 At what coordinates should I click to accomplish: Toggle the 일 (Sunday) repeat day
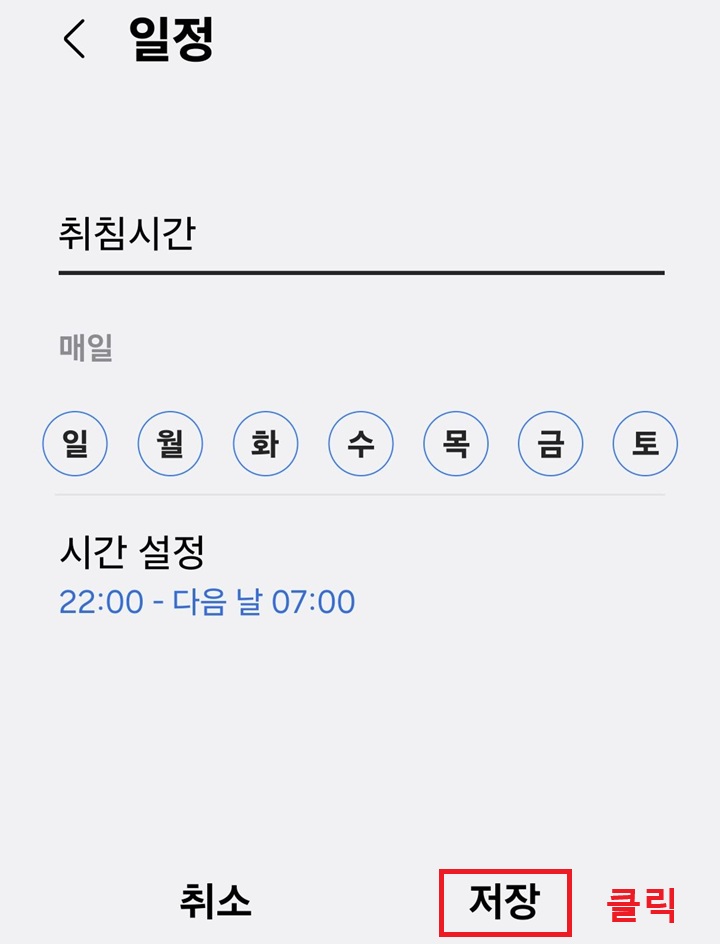[75, 443]
